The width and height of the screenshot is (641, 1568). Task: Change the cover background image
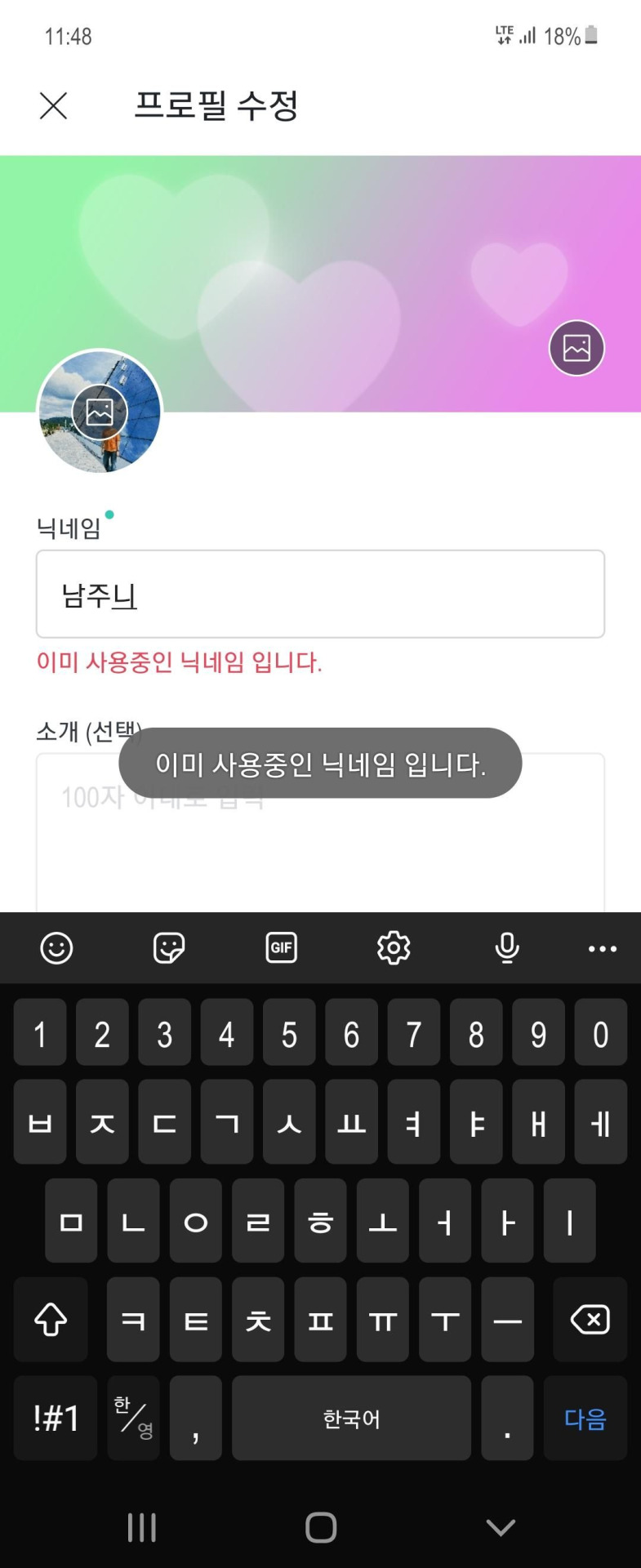576,348
